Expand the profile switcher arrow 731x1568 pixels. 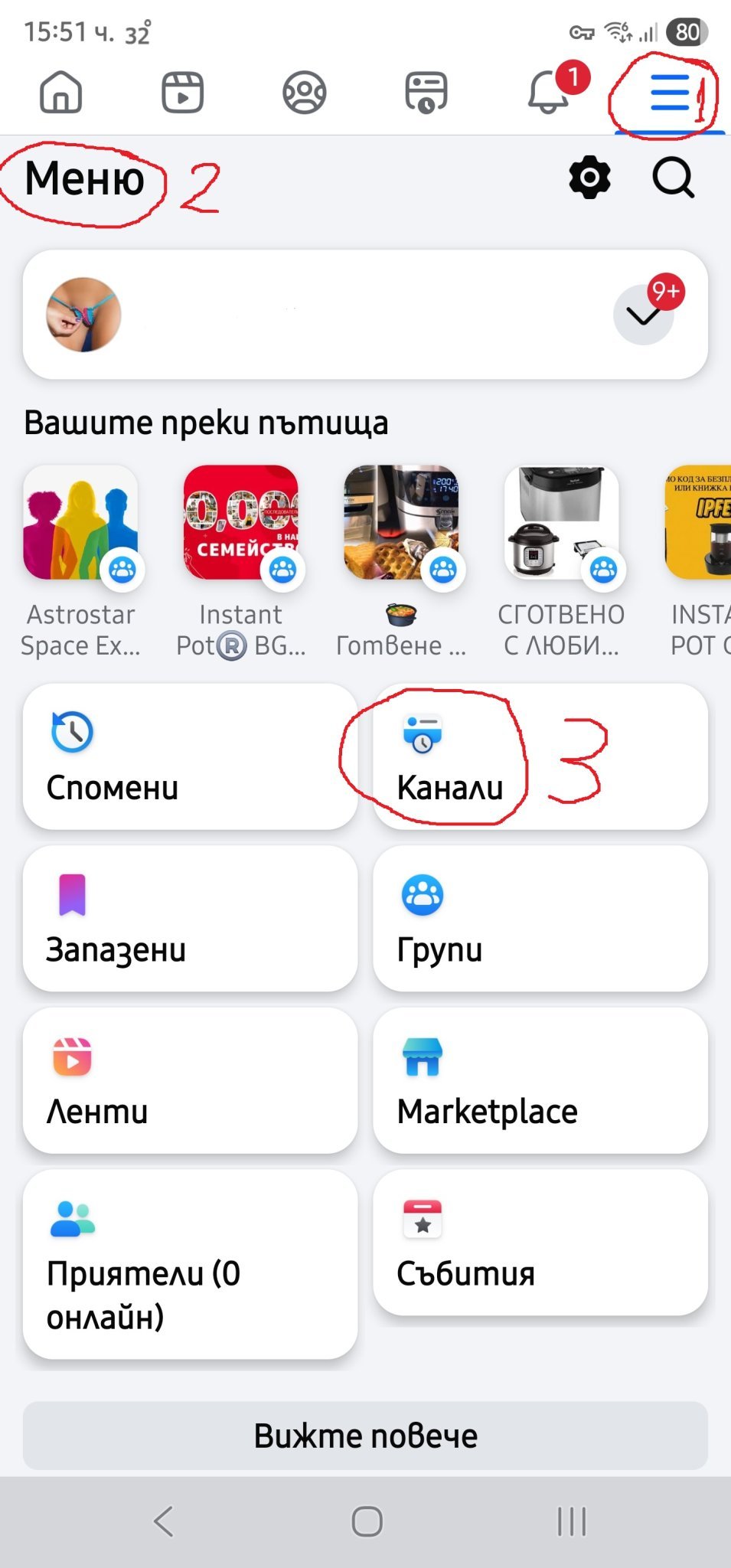pos(643,315)
